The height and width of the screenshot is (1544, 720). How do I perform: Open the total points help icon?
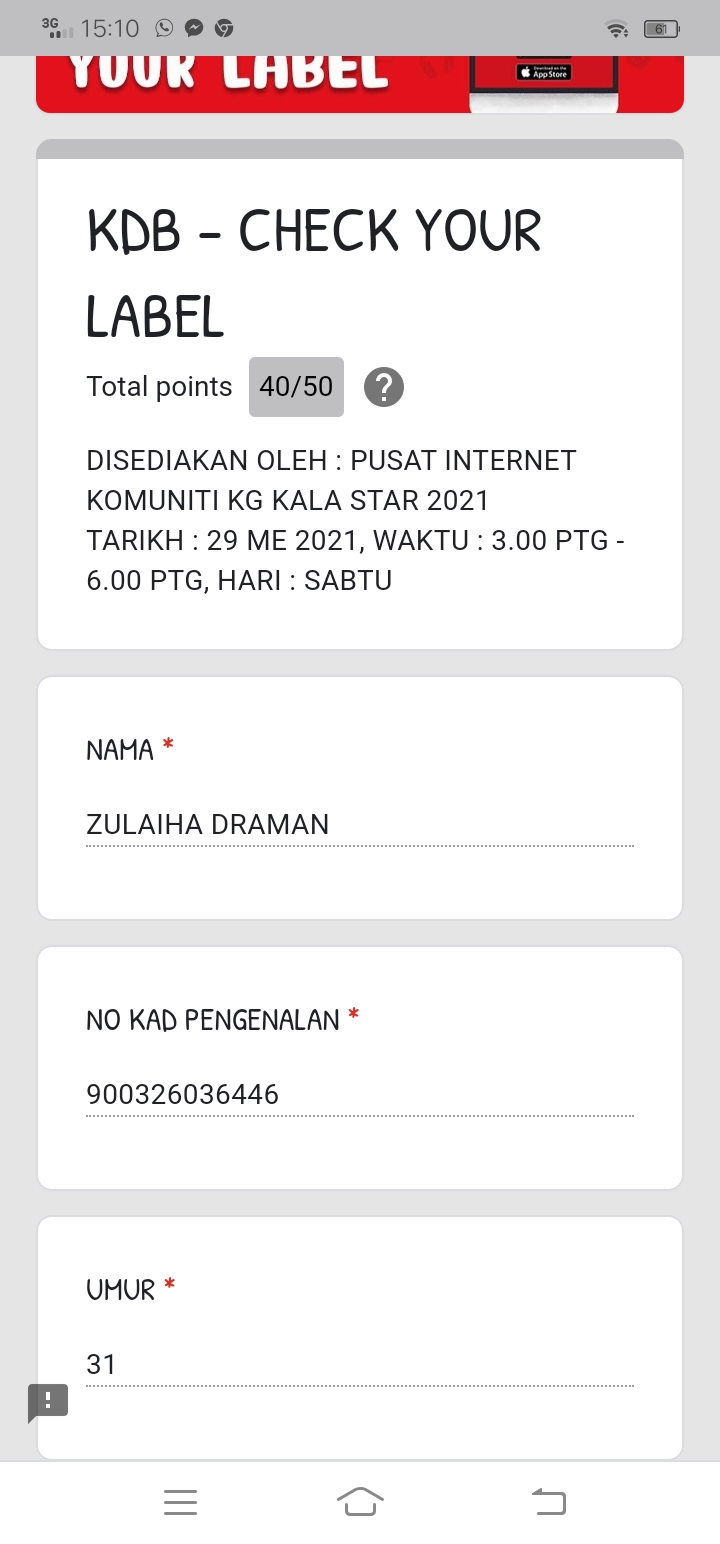(x=384, y=387)
